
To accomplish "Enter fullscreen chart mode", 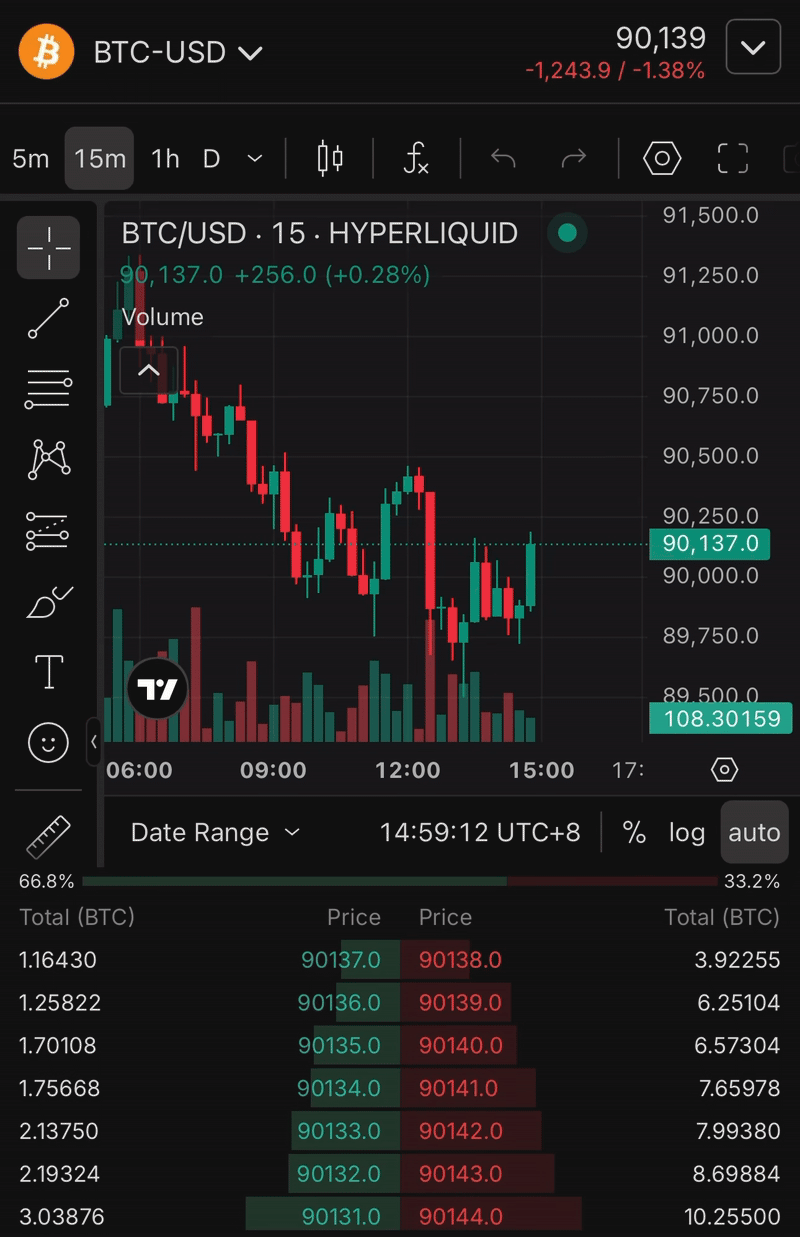I will pyautogui.click(x=733, y=158).
